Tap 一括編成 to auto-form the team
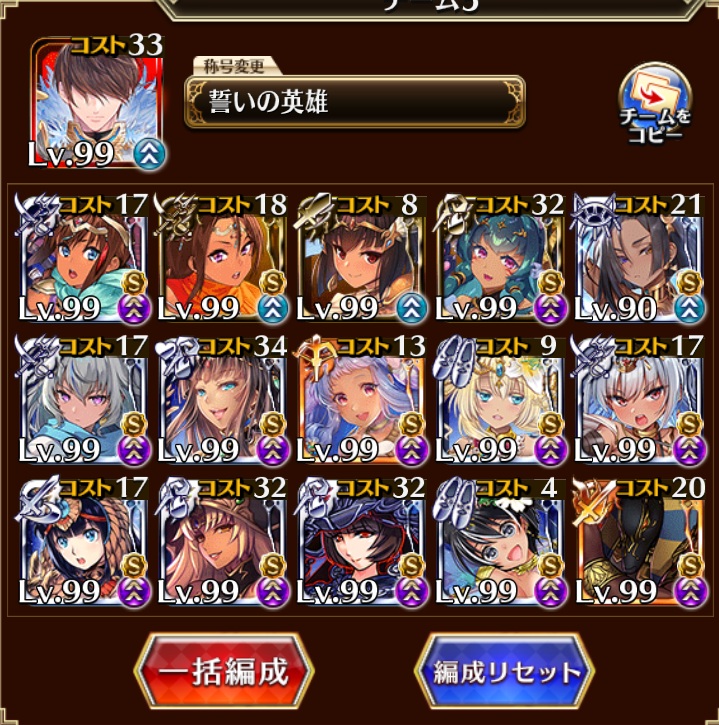The height and width of the screenshot is (725, 719). click(x=224, y=670)
